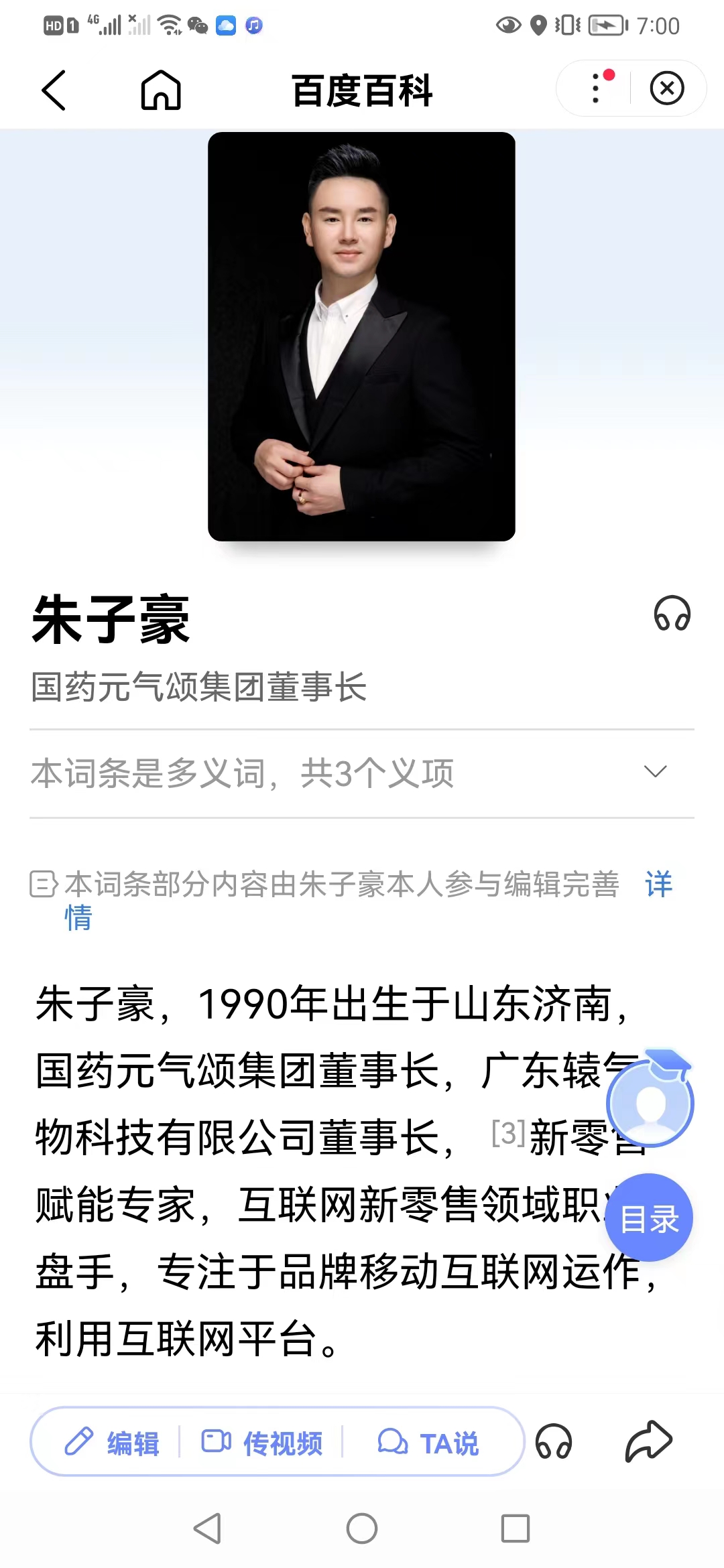
Task: Expand the list of 3 meanings
Action: click(x=654, y=772)
